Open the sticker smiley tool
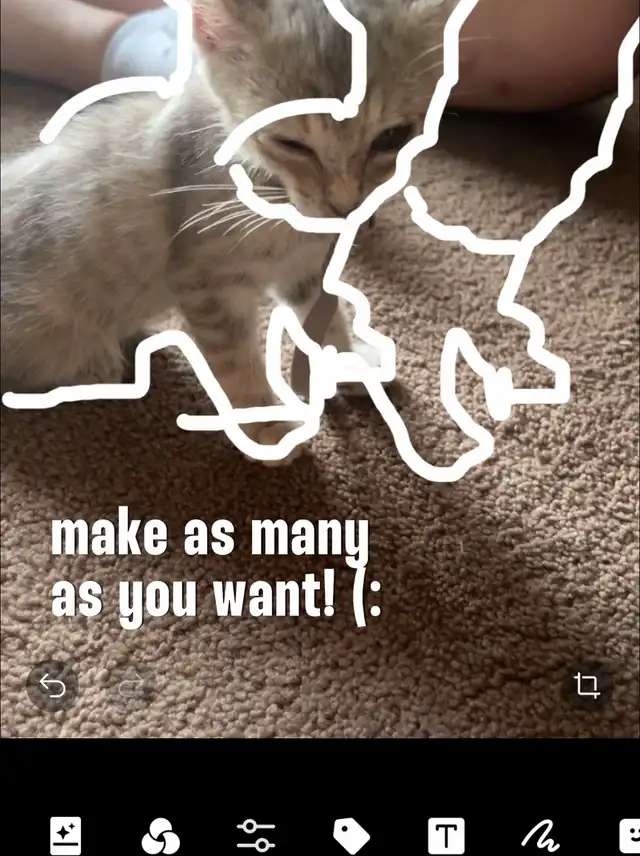This screenshot has height=856, width=640. (629, 835)
